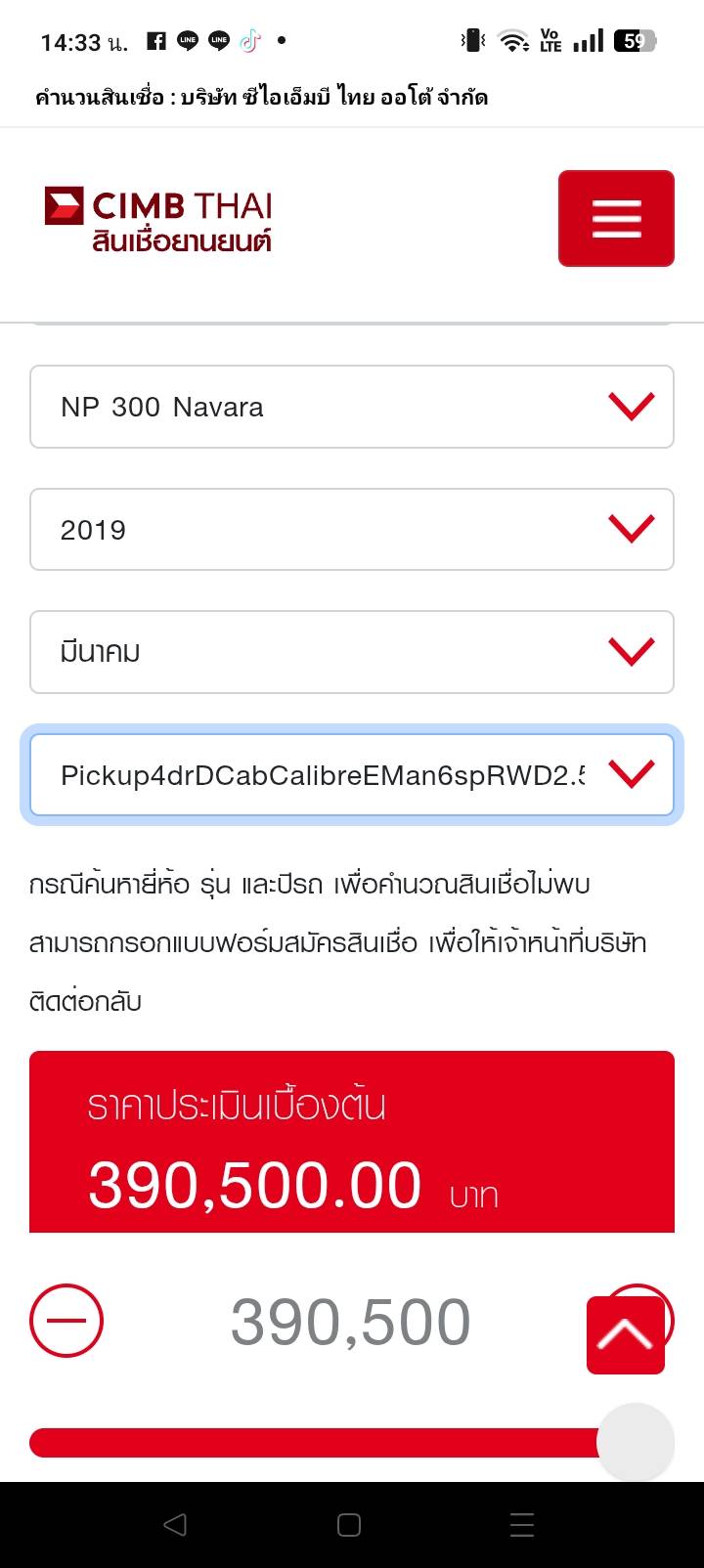This screenshot has height=1568, width=704.
Task: Open the Pickup4drDCabCalibre variant dropdown
Action: click(x=352, y=775)
